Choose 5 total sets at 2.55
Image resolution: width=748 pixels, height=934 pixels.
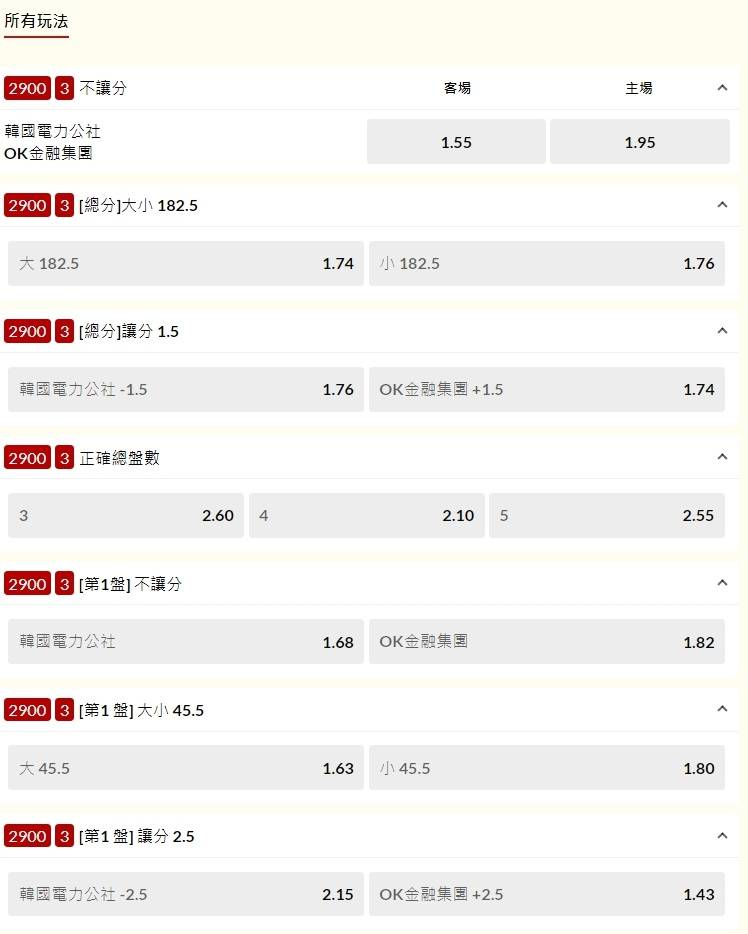(x=607, y=516)
